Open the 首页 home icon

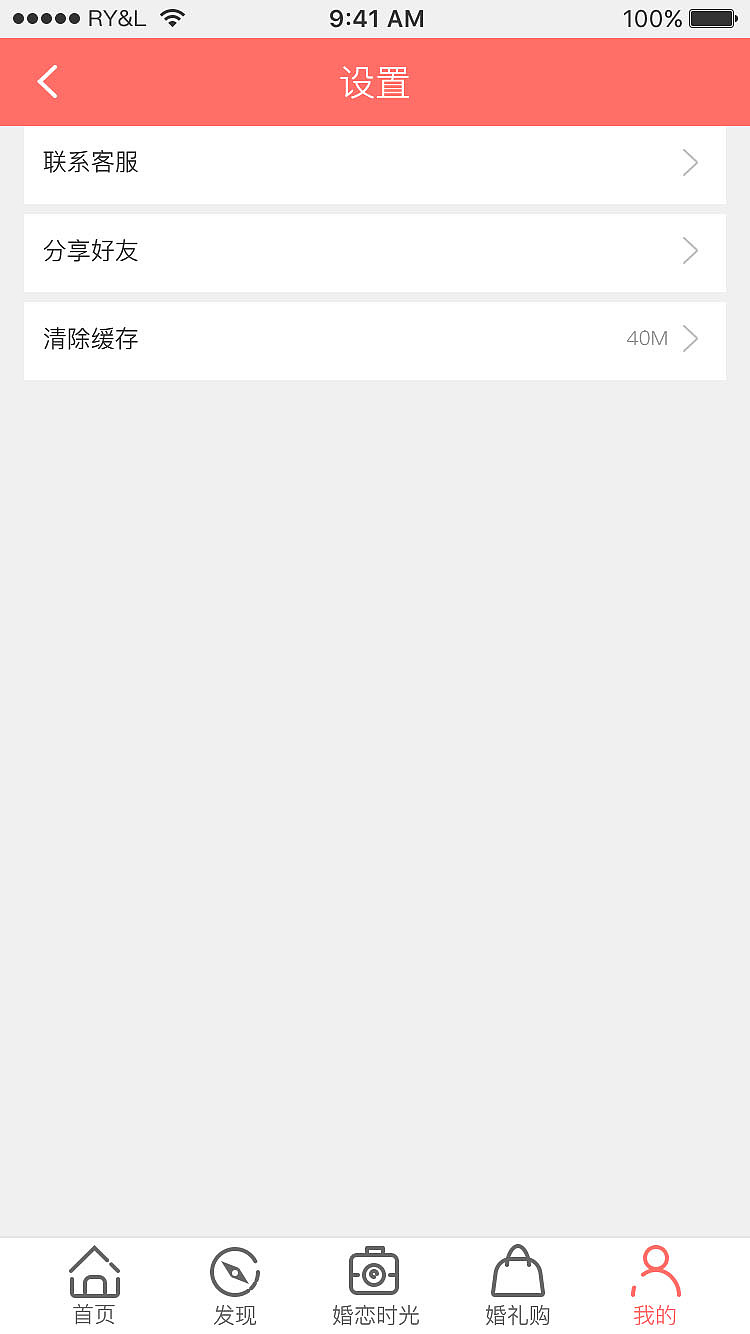[x=94, y=1272]
